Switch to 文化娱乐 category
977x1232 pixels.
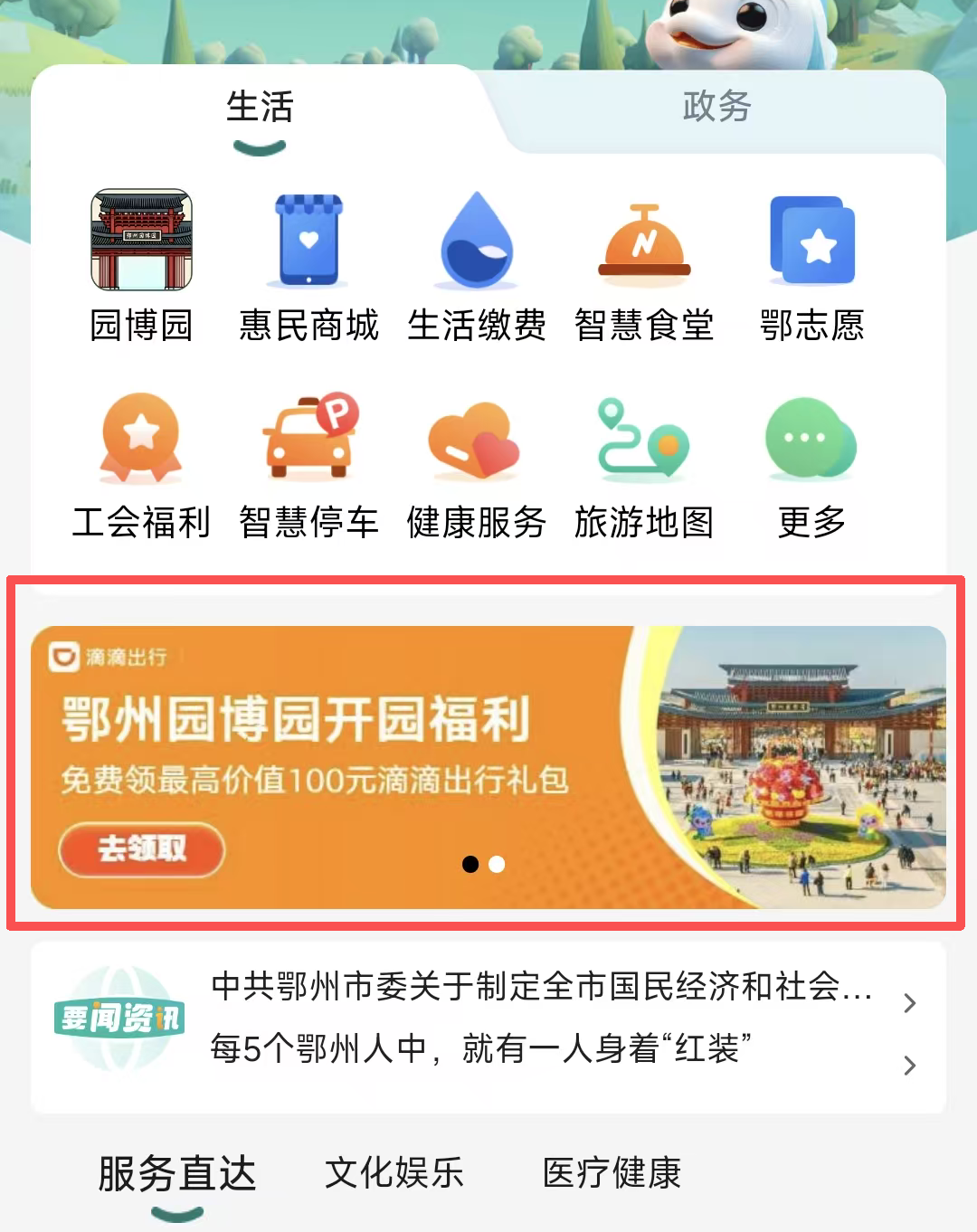[x=394, y=1173]
